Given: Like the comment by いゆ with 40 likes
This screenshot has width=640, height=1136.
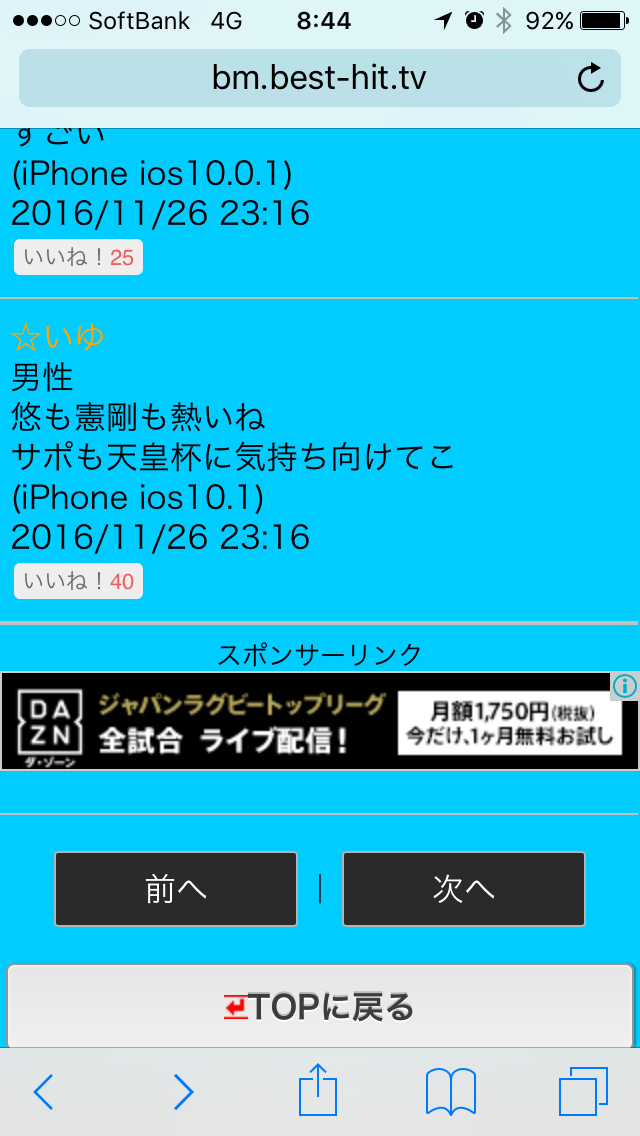Looking at the screenshot, I should [78, 581].
